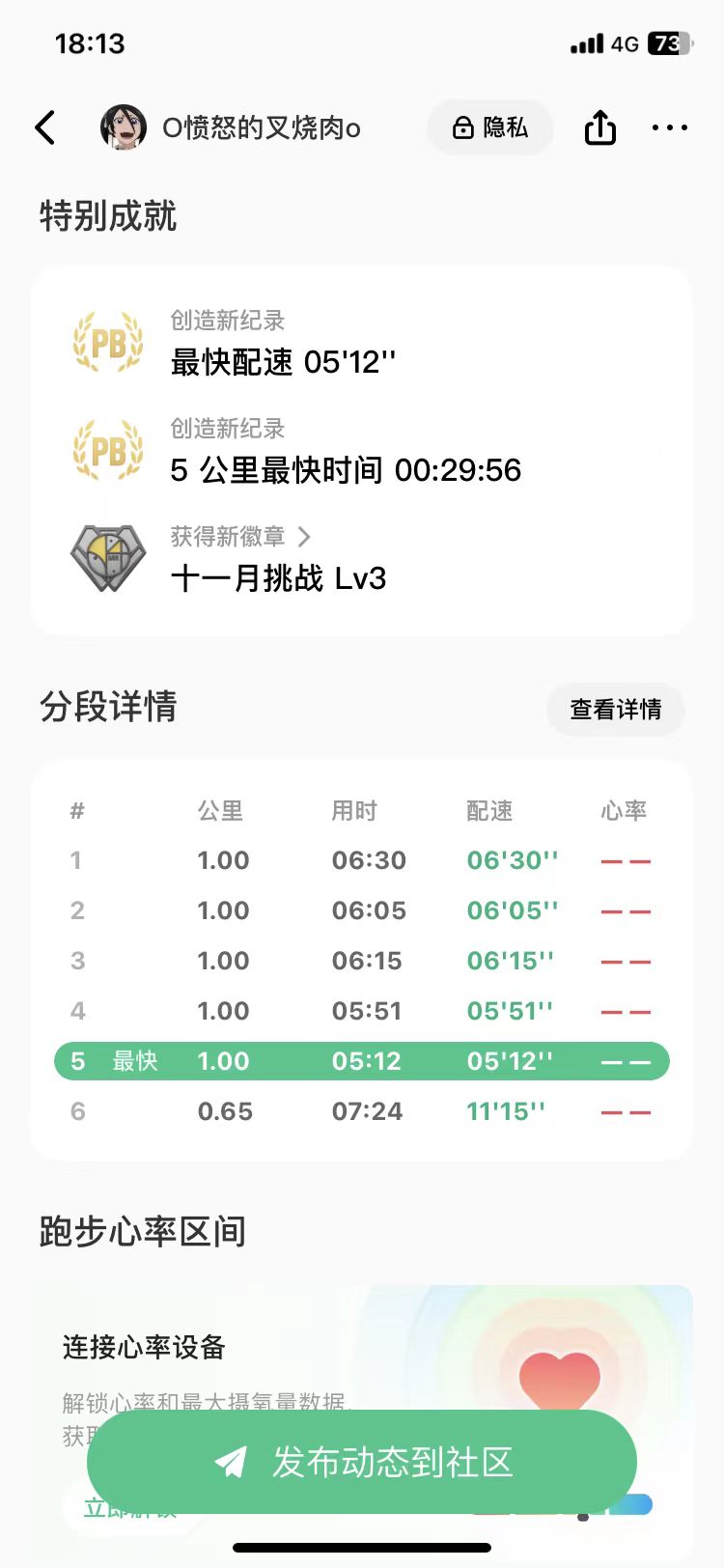Tap the PB medal for 5km record
Image resolution: width=724 pixels, height=1568 pixels.
[107, 451]
